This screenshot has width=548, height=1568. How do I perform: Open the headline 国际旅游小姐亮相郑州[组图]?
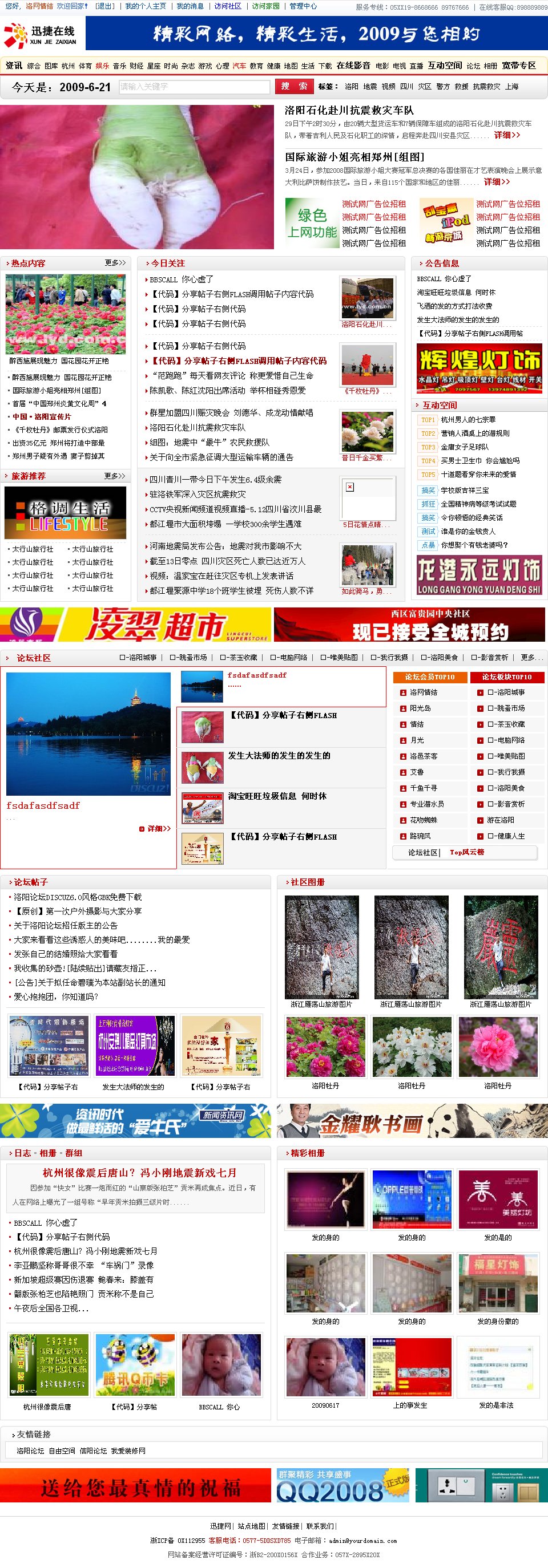tap(354, 157)
